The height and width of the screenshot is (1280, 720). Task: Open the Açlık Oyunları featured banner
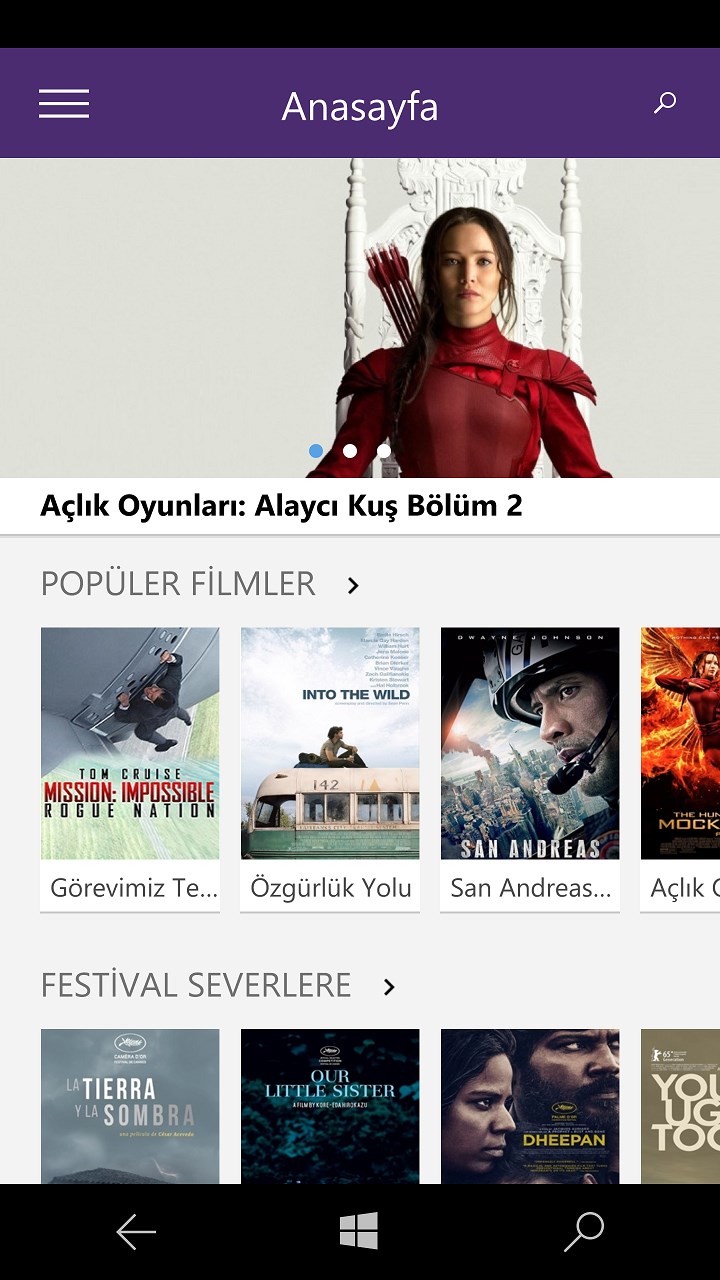pos(360,320)
